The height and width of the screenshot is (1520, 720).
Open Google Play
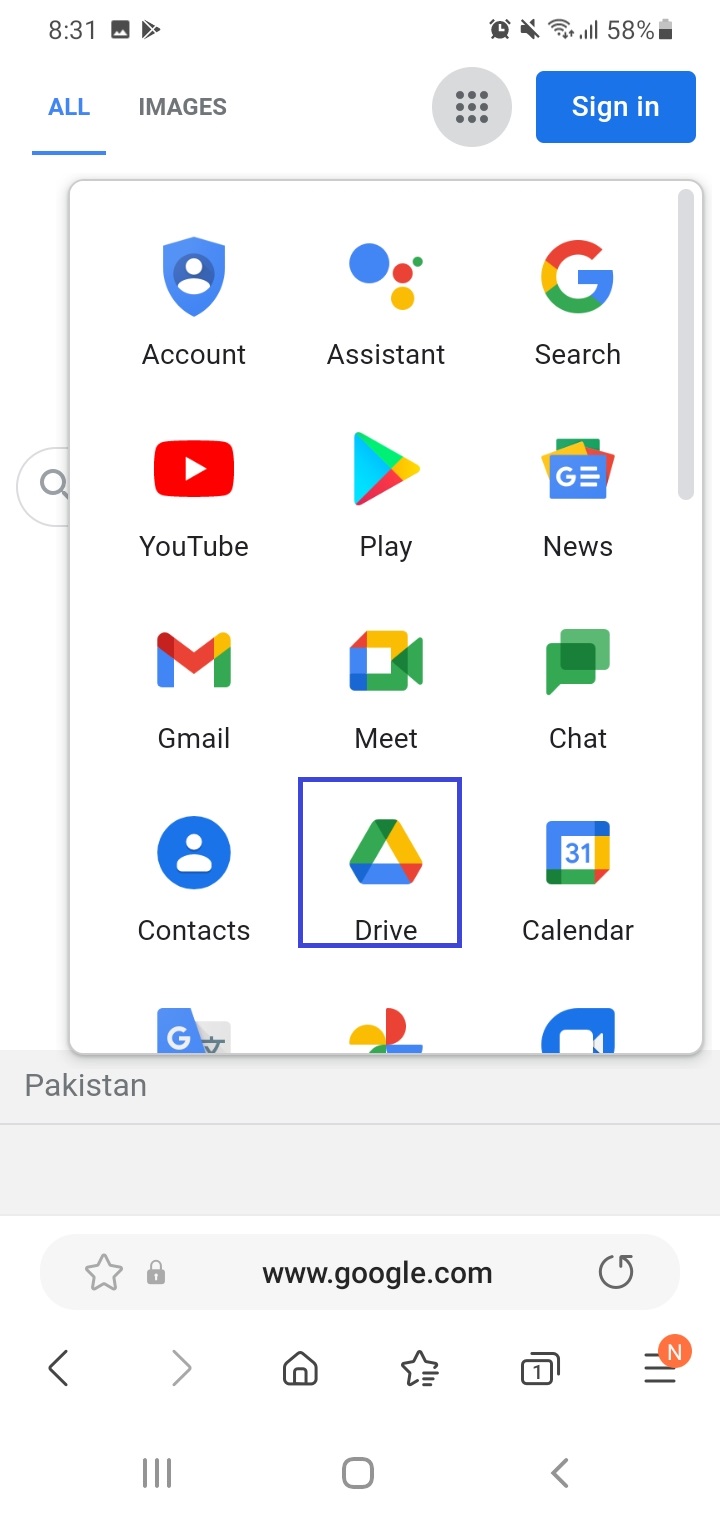386,492
